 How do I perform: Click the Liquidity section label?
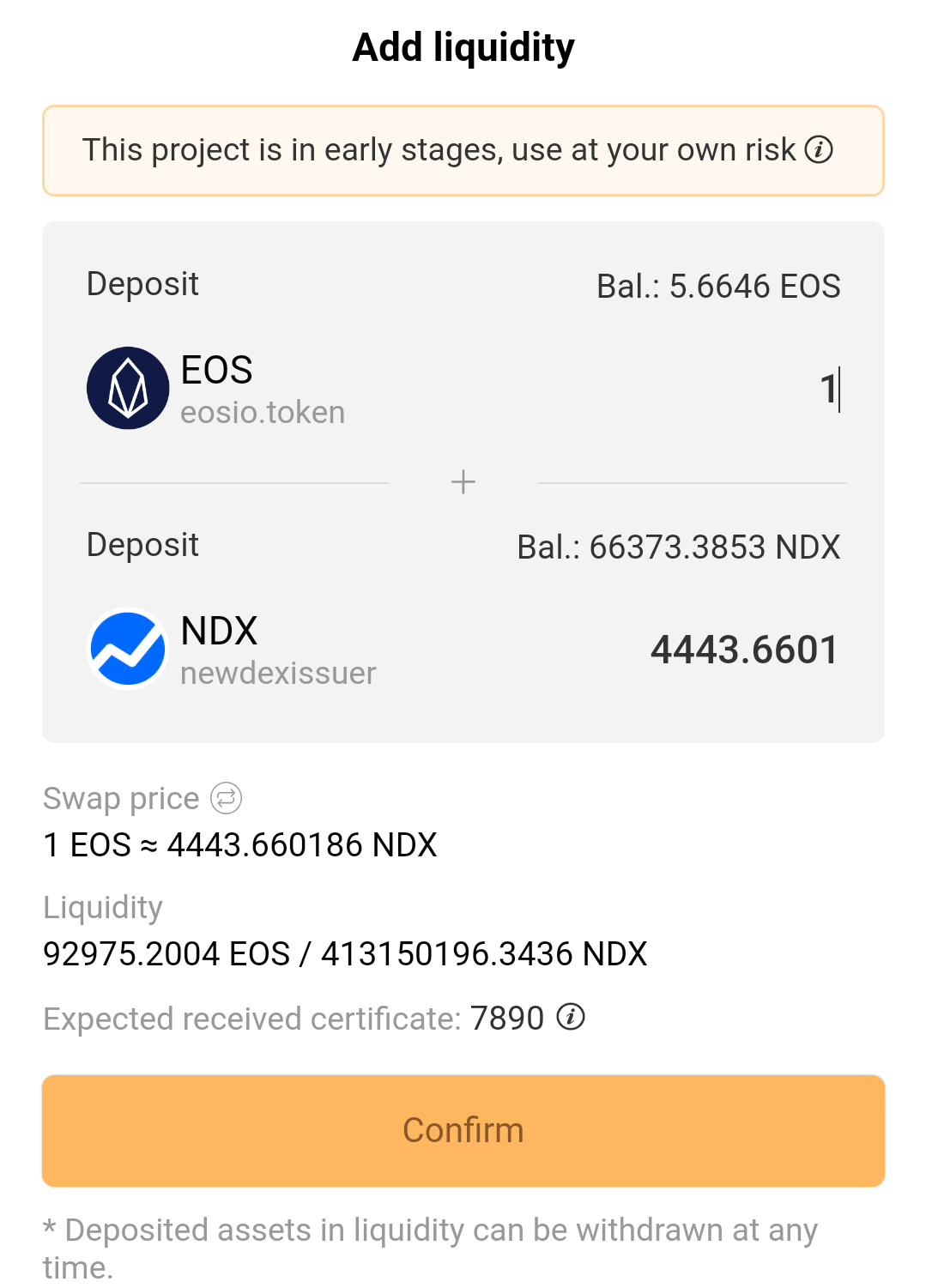tap(102, 908)
